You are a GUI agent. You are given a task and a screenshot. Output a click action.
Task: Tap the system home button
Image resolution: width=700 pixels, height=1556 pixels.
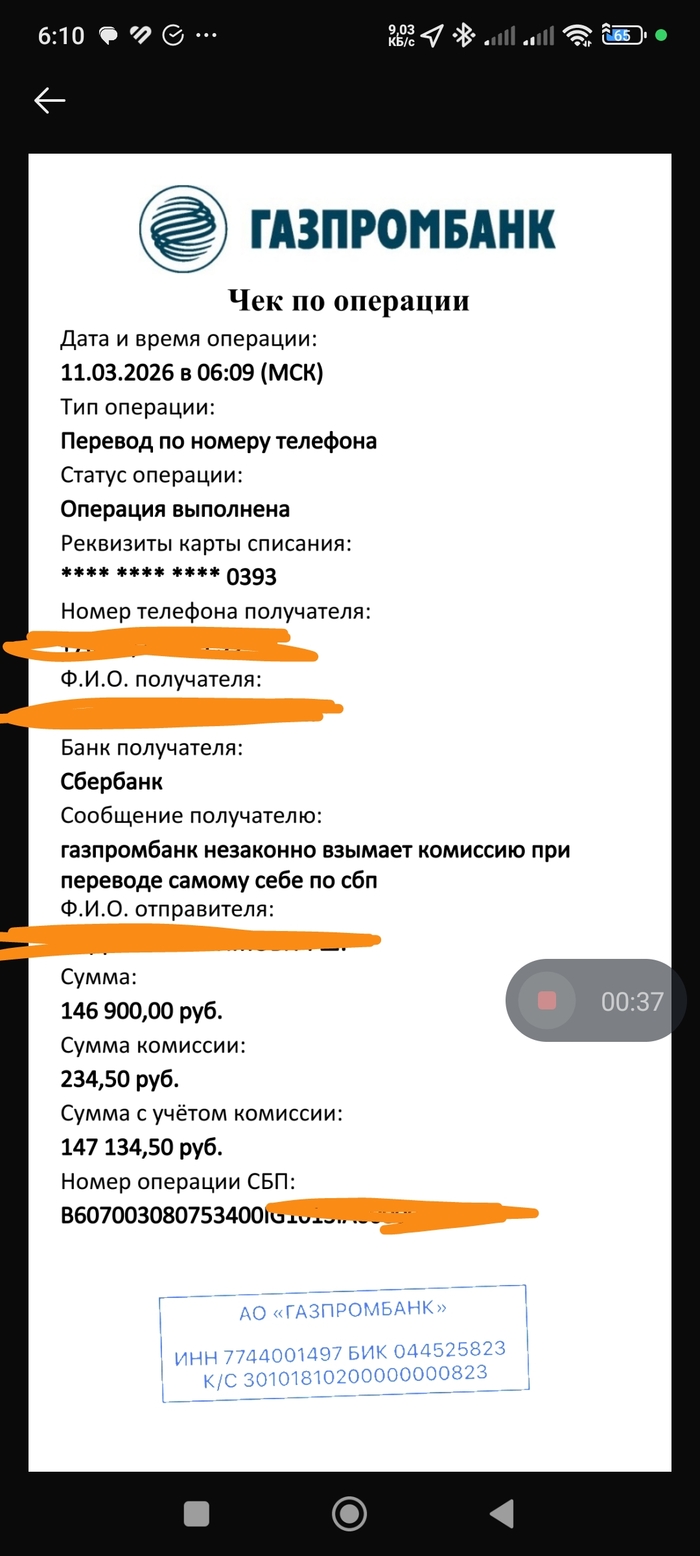pos(349,1514)
